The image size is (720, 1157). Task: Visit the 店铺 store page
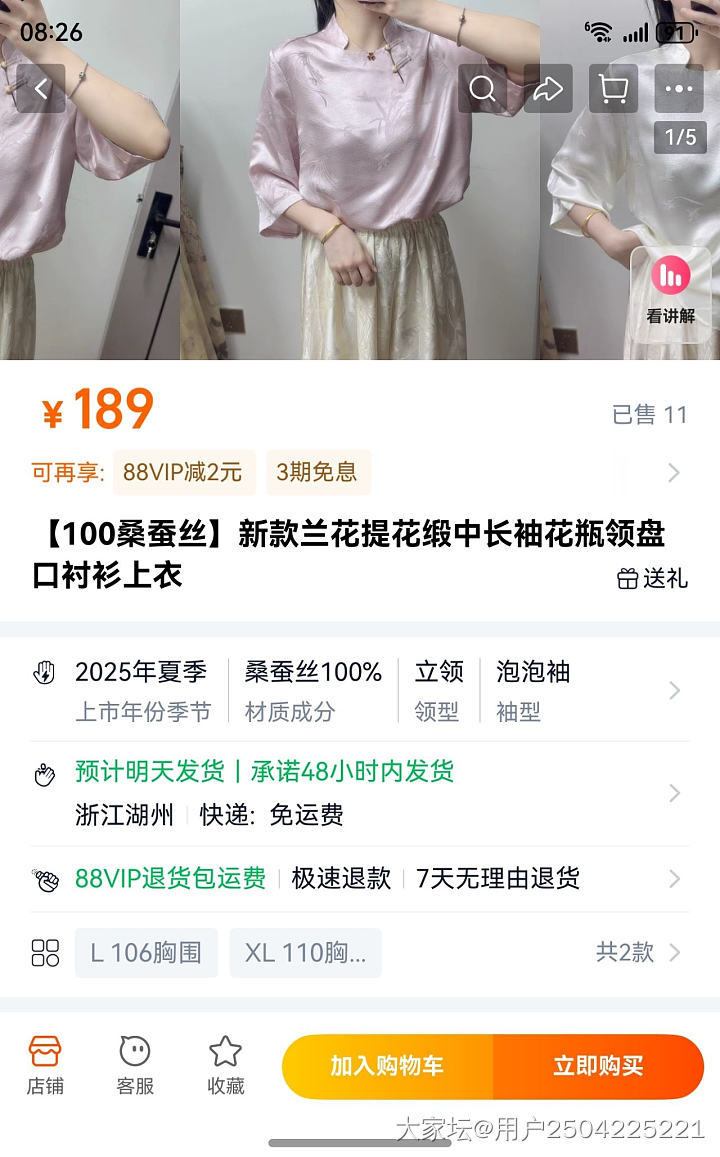45,1066
